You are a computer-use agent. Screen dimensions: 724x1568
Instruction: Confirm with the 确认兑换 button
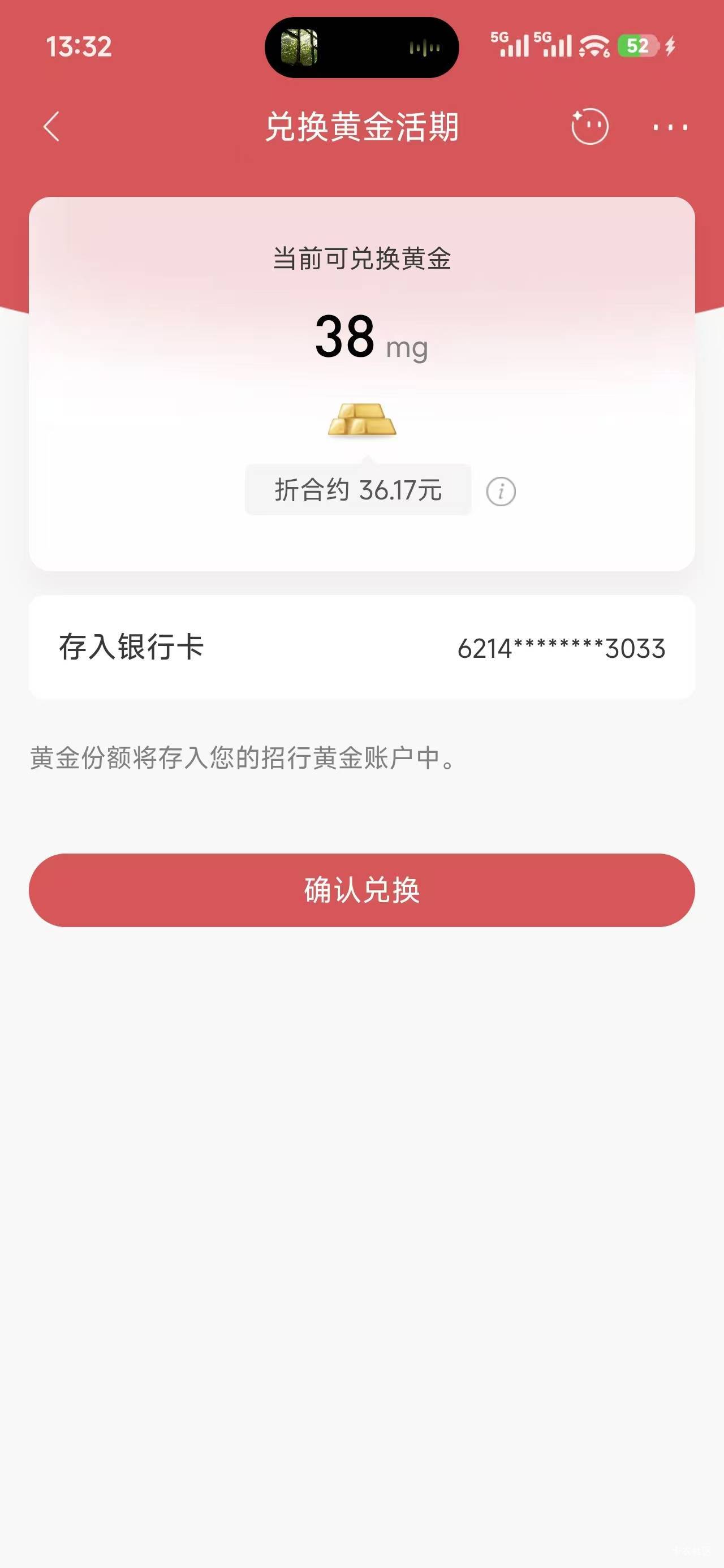[x=361, y=890]
